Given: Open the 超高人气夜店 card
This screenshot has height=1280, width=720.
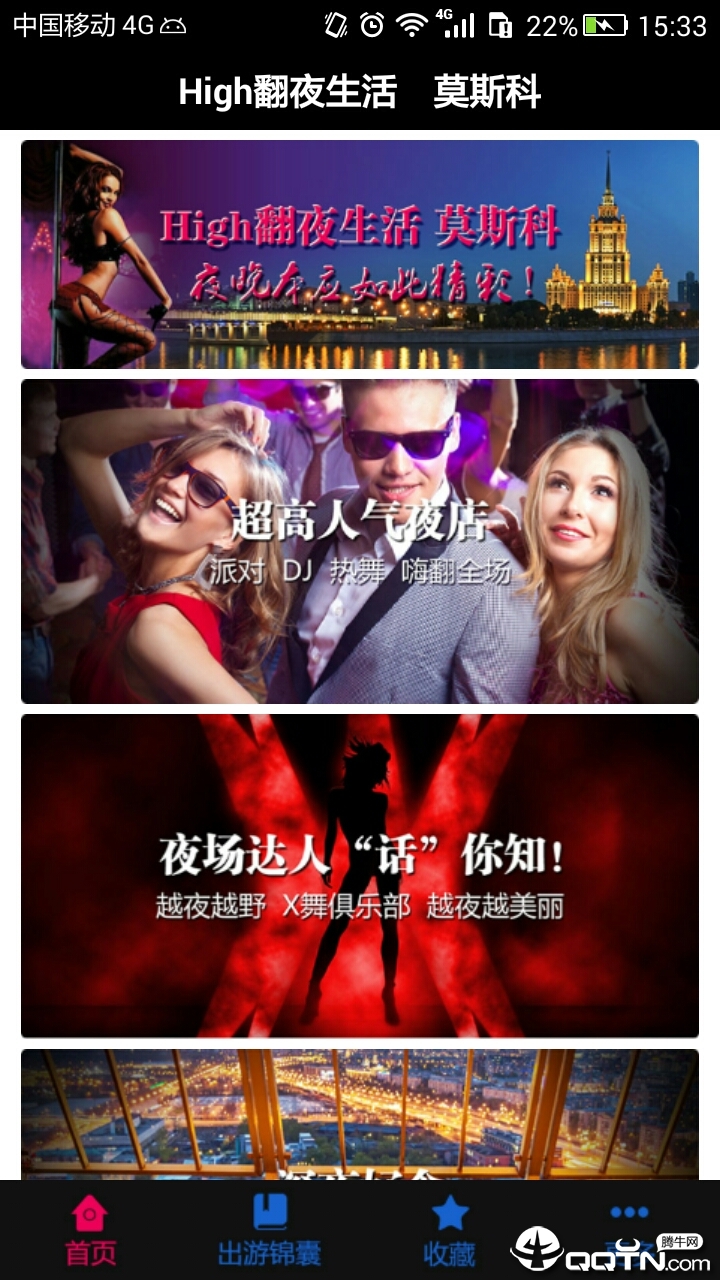Looking at the screenshot, I should click(x=360, y=541).
